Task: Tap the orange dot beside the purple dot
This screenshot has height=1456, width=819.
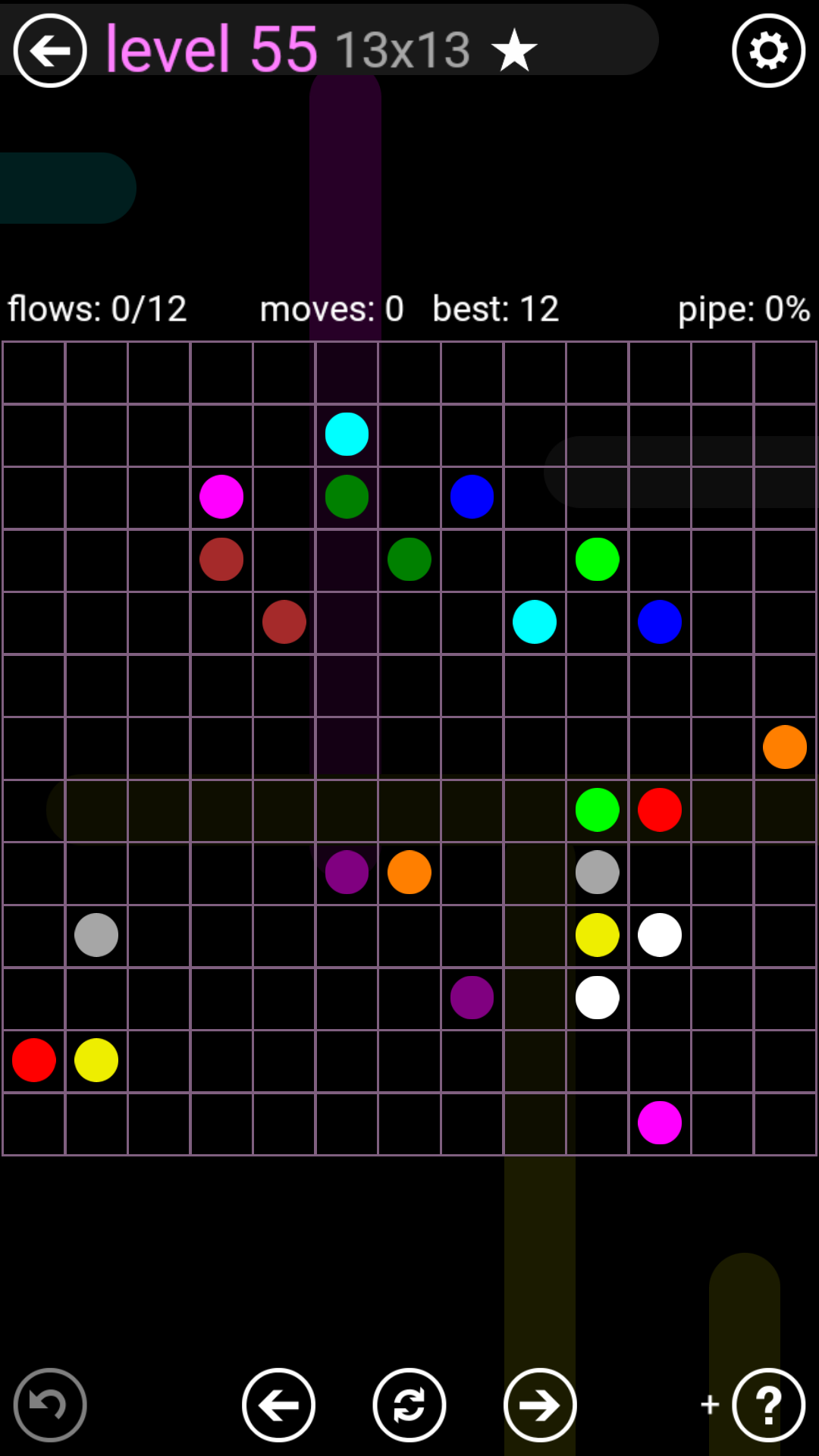Action: click(409, 872)
